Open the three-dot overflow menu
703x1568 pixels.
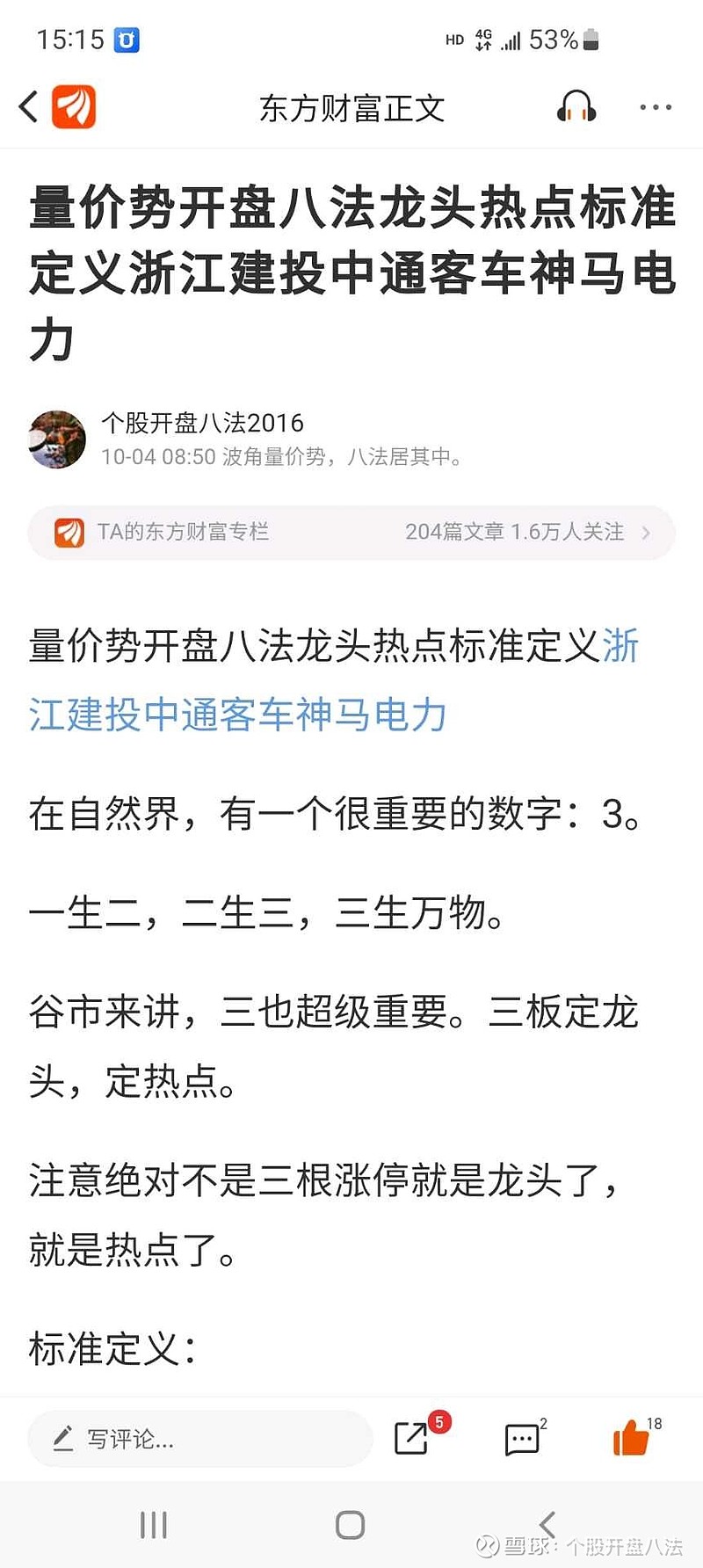point(656,107)
